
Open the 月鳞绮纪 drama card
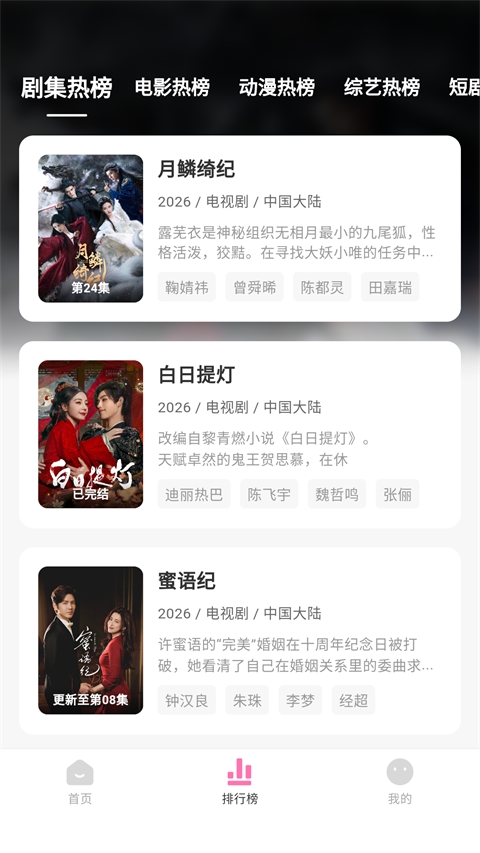point(240,228)
